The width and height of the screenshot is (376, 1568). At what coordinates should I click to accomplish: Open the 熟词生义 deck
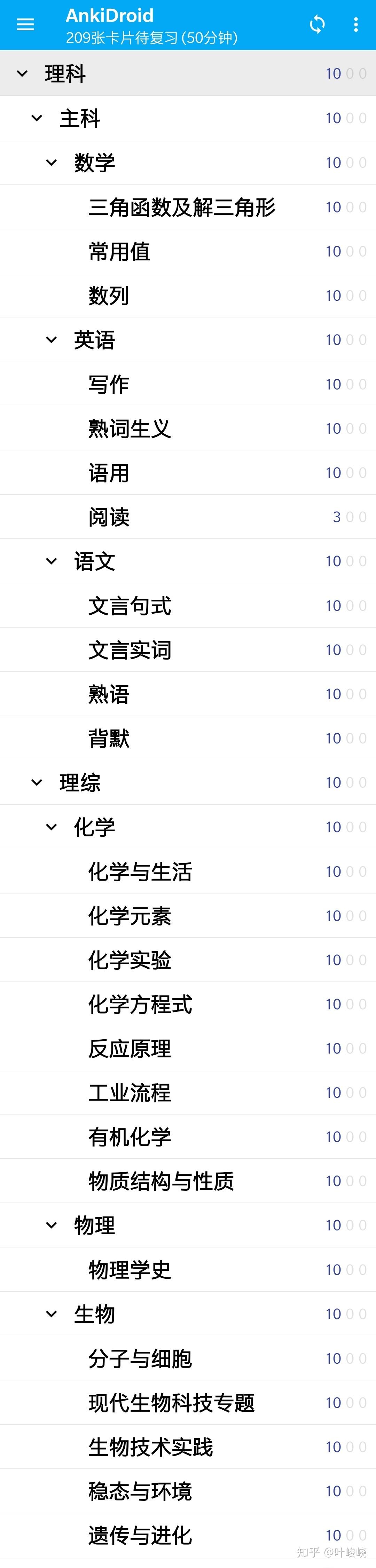130,428
